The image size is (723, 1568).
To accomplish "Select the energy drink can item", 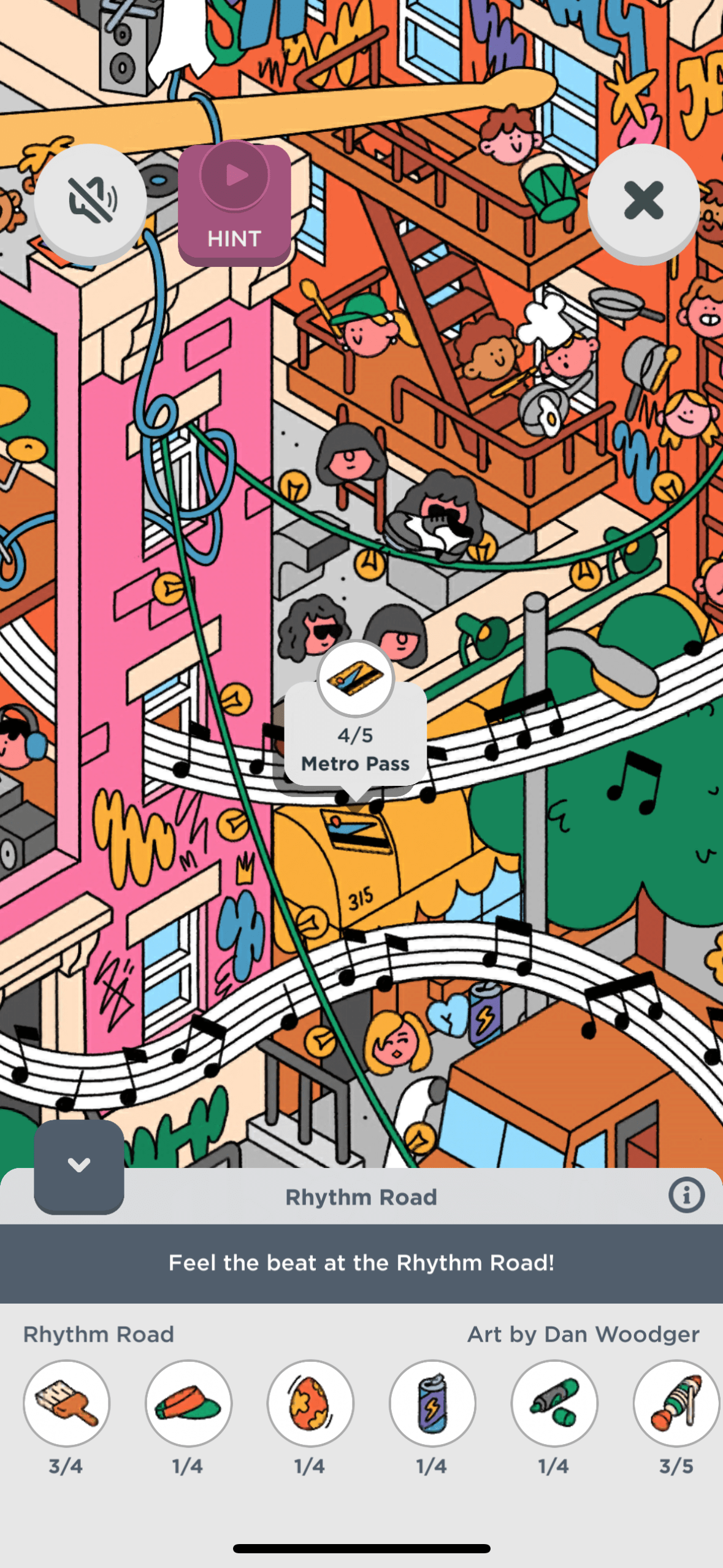I will 432,1403.
